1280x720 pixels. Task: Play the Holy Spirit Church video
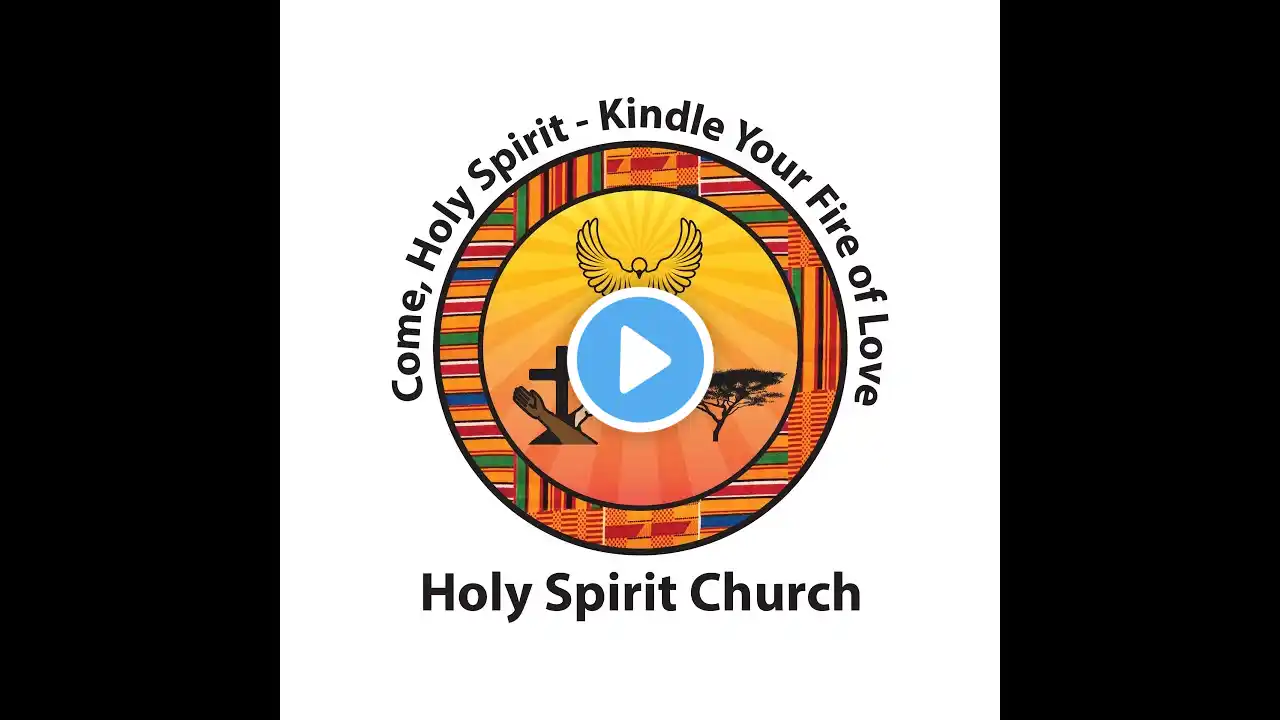(x=640, y=360)
